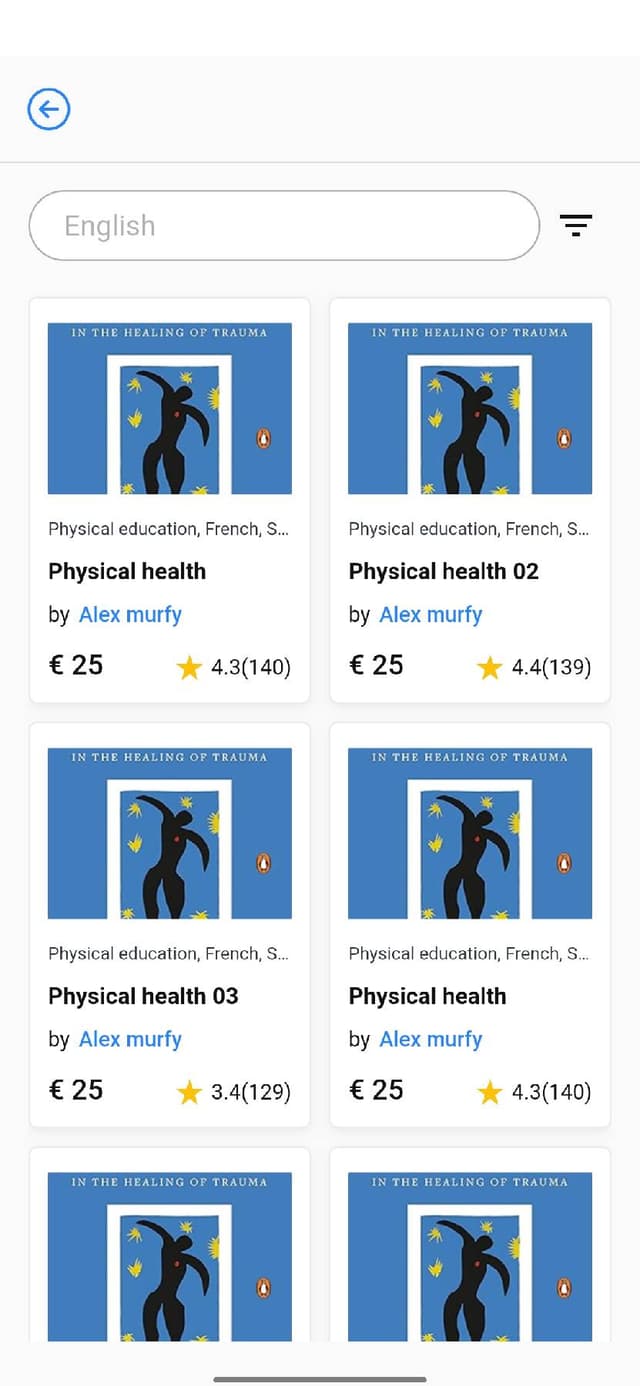Open the Physical health 03 course card

[x=169, y=925]
